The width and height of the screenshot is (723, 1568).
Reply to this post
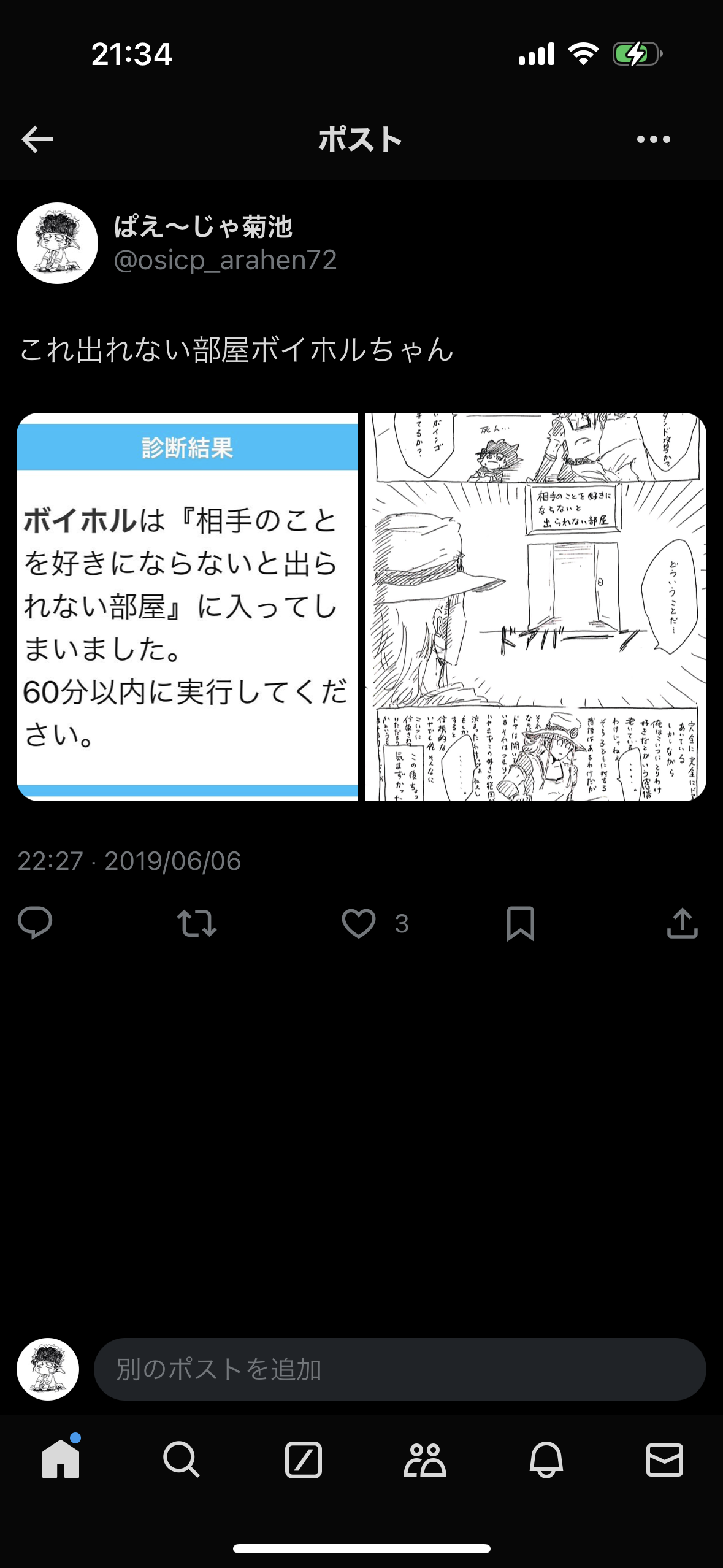point(36,923)
